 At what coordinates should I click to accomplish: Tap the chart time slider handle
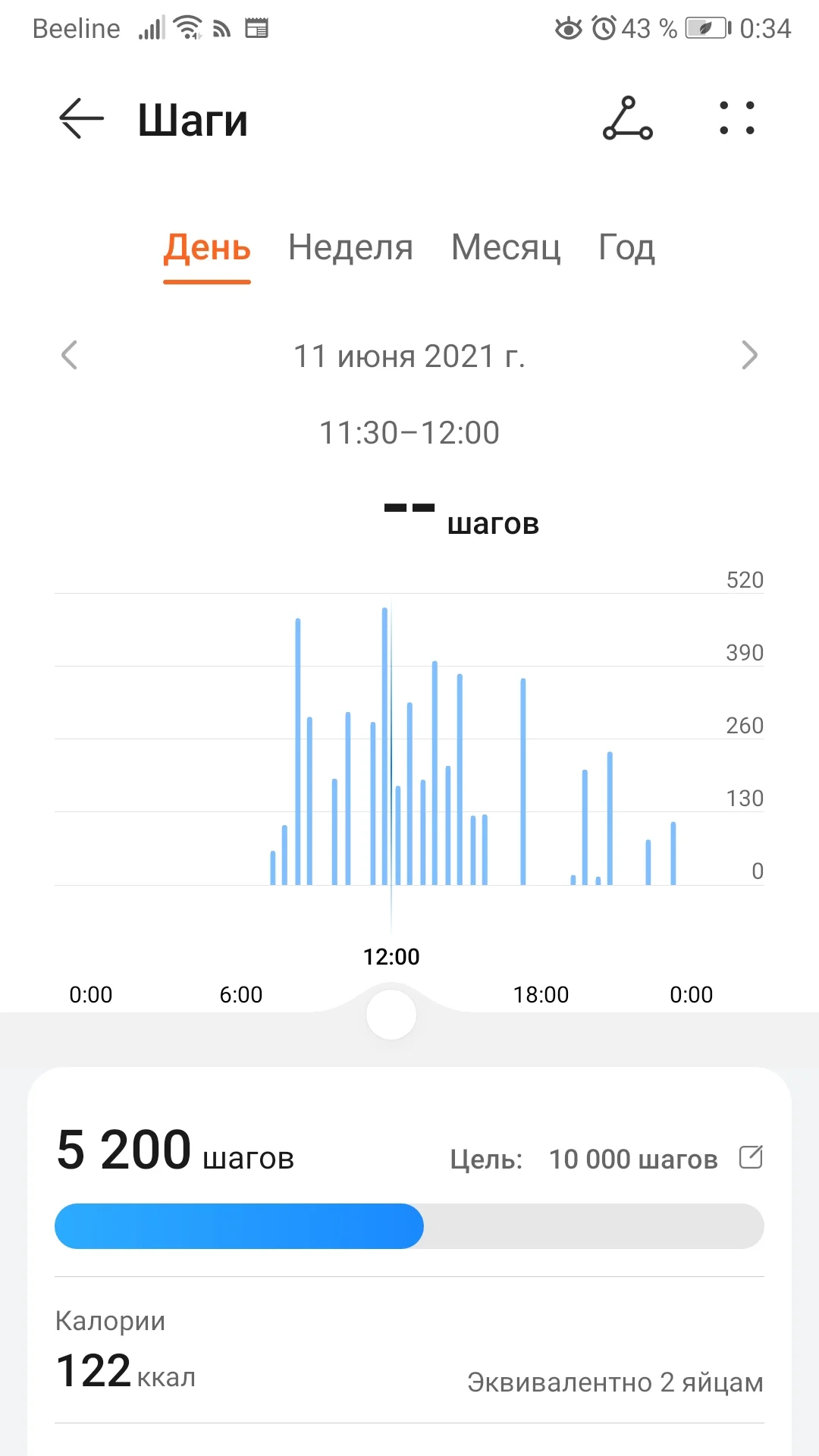point(391,1015)
